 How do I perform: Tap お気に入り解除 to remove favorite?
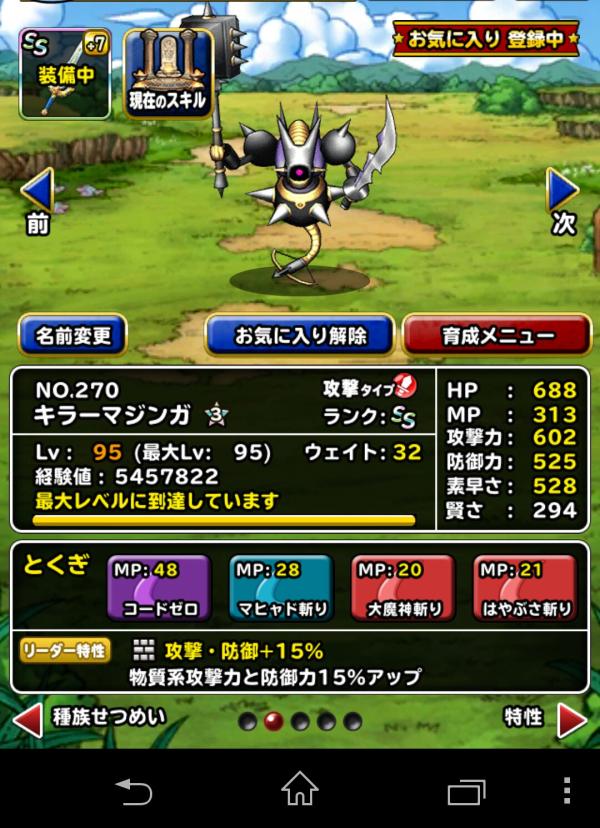click(x=300, y=336)
